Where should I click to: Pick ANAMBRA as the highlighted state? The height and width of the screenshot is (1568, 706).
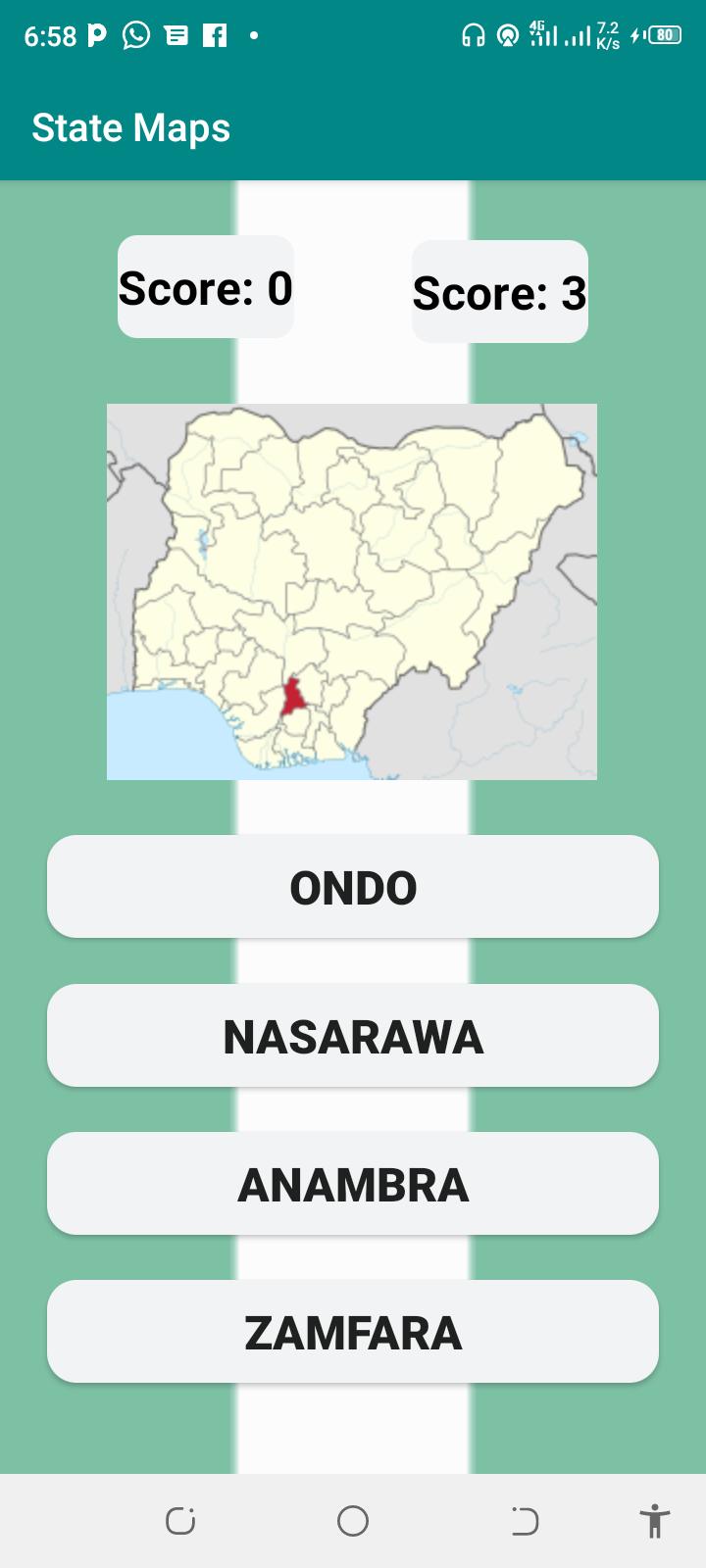click(x=353, y=1184)
